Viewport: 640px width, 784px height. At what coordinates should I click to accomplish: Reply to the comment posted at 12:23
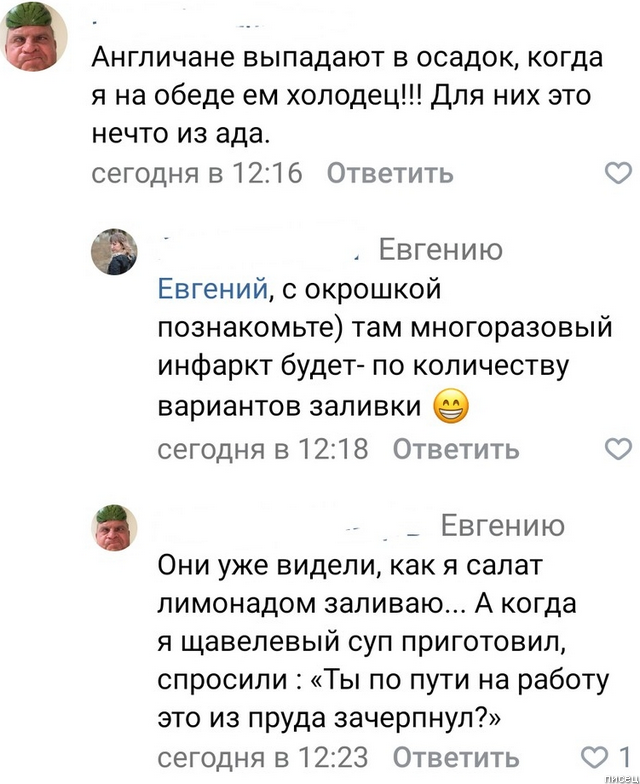point(456,756)
